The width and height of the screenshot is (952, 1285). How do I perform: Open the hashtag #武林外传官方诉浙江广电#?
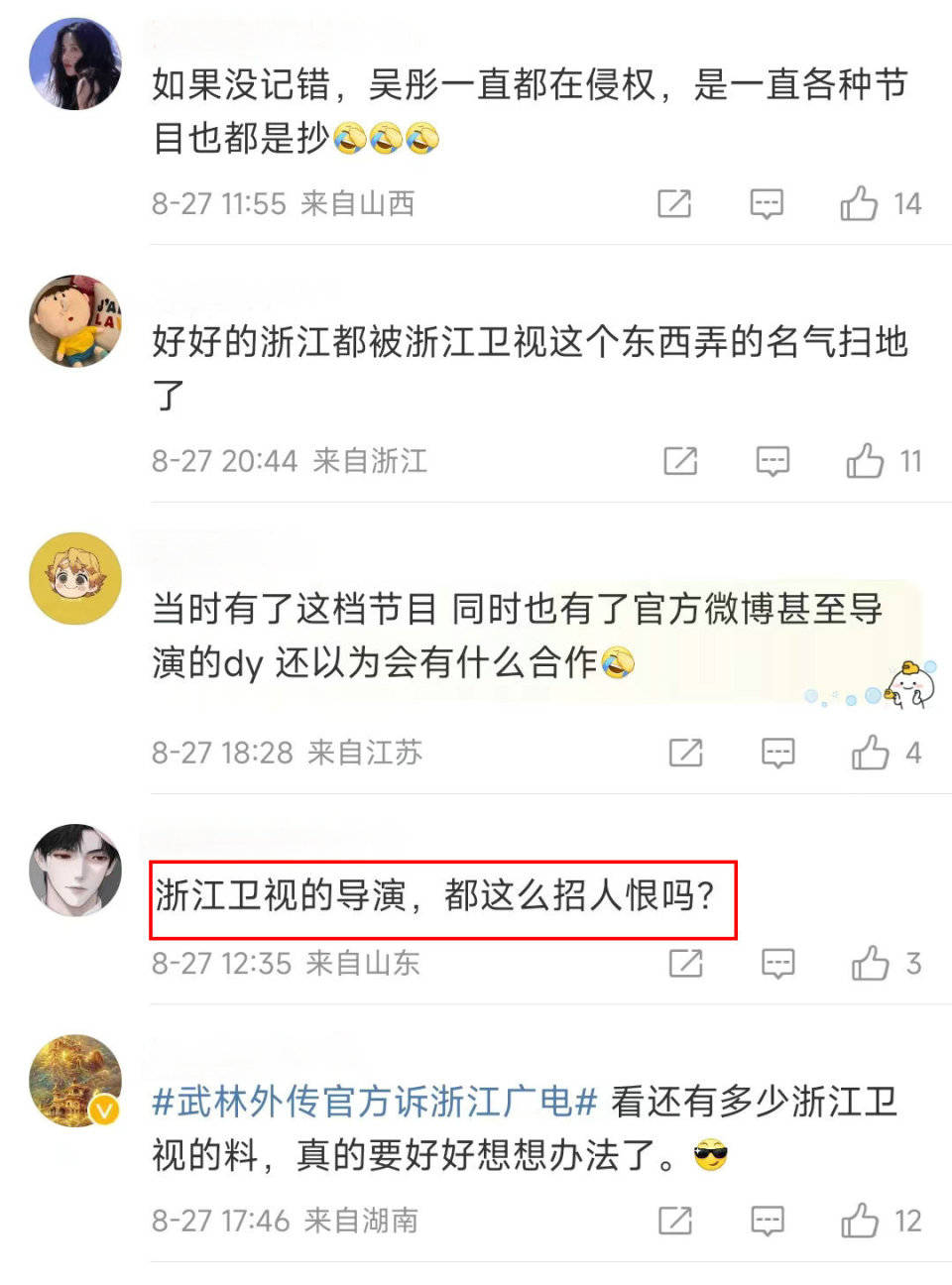pos(375,1102)
